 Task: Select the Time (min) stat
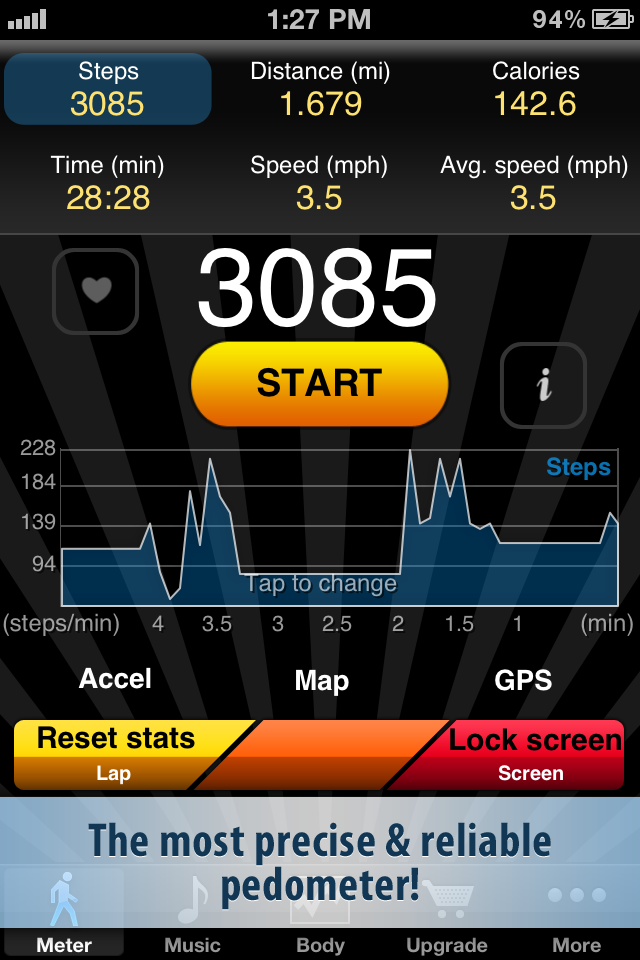tap(108, 182)
